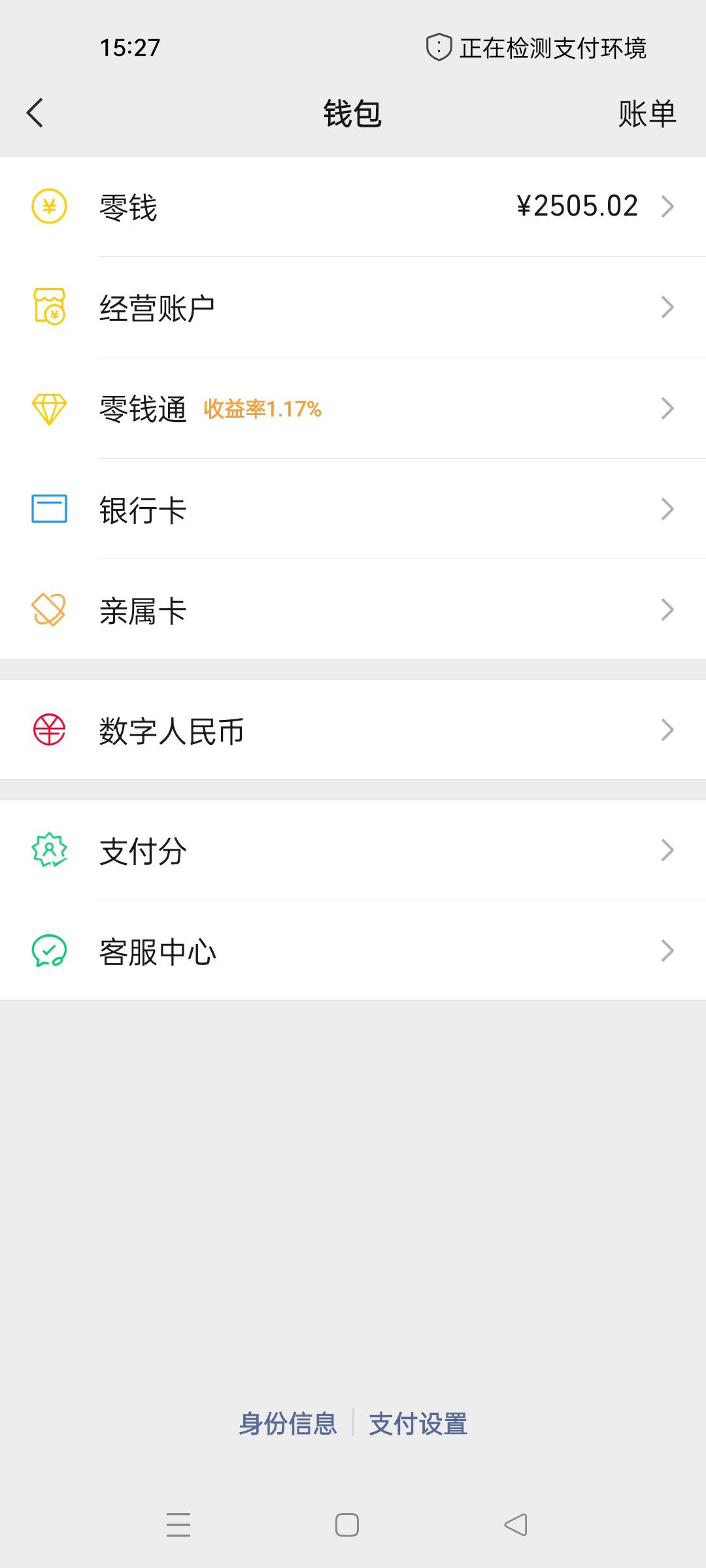Tap the 身份信息 link

[288, 1424]
